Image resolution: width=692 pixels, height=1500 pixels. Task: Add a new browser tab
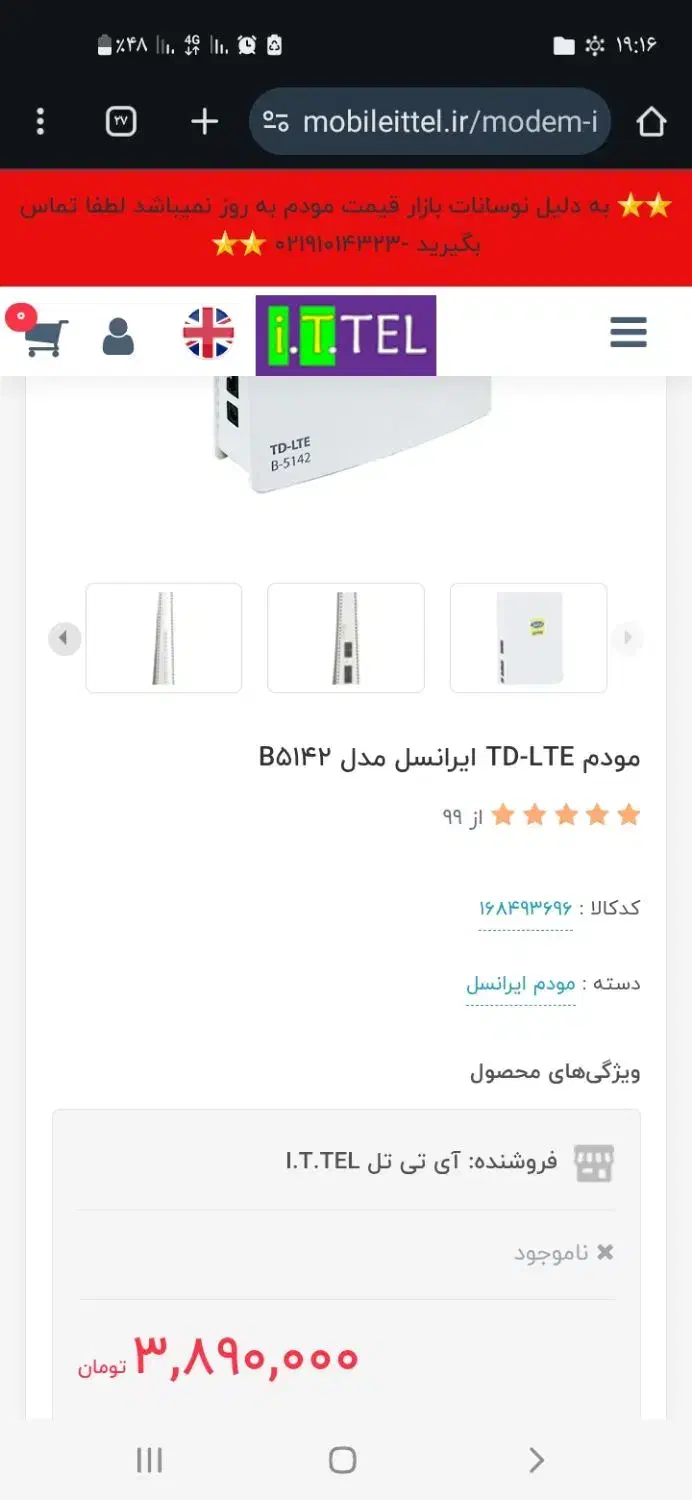pyautogui.click(x=204, y=122)
